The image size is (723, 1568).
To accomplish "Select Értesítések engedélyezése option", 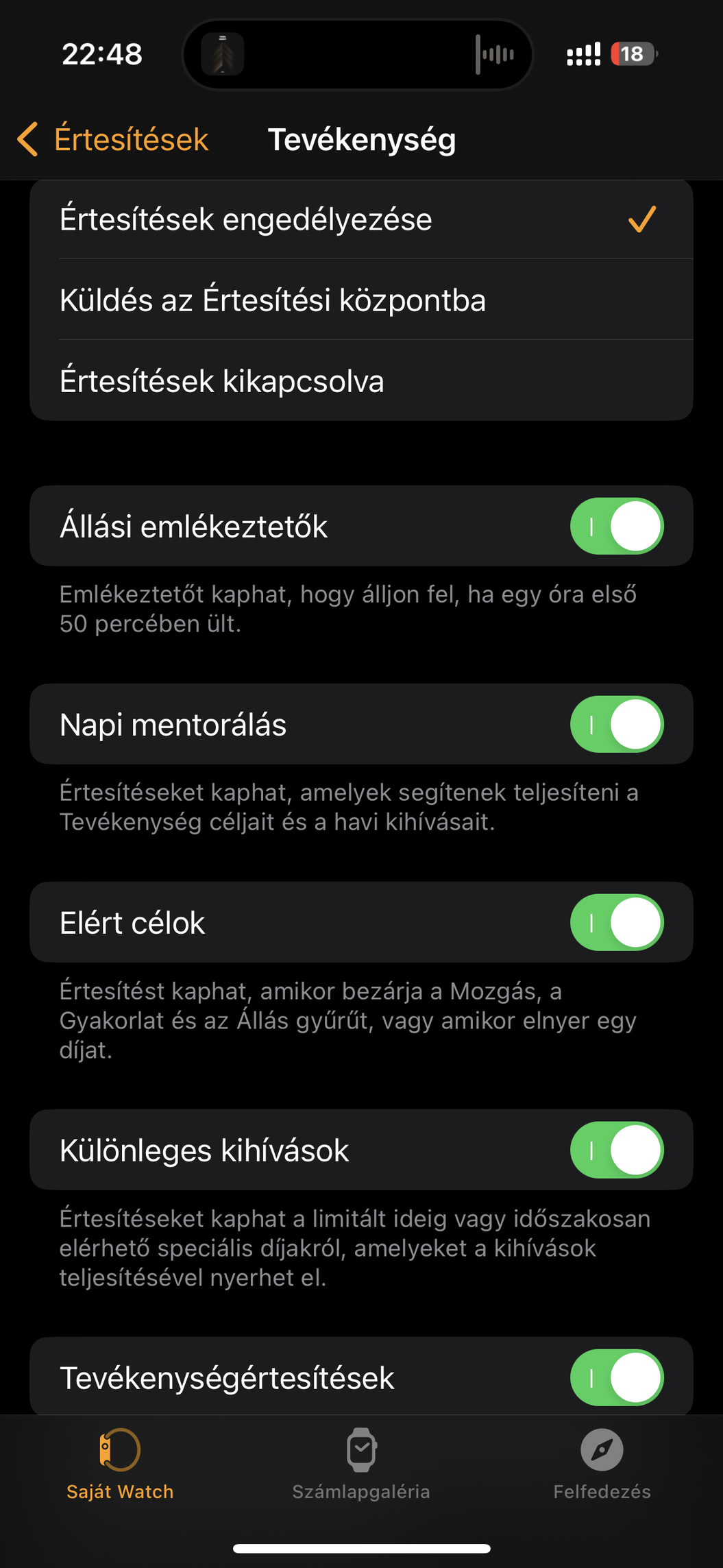I will pos(361,220).
